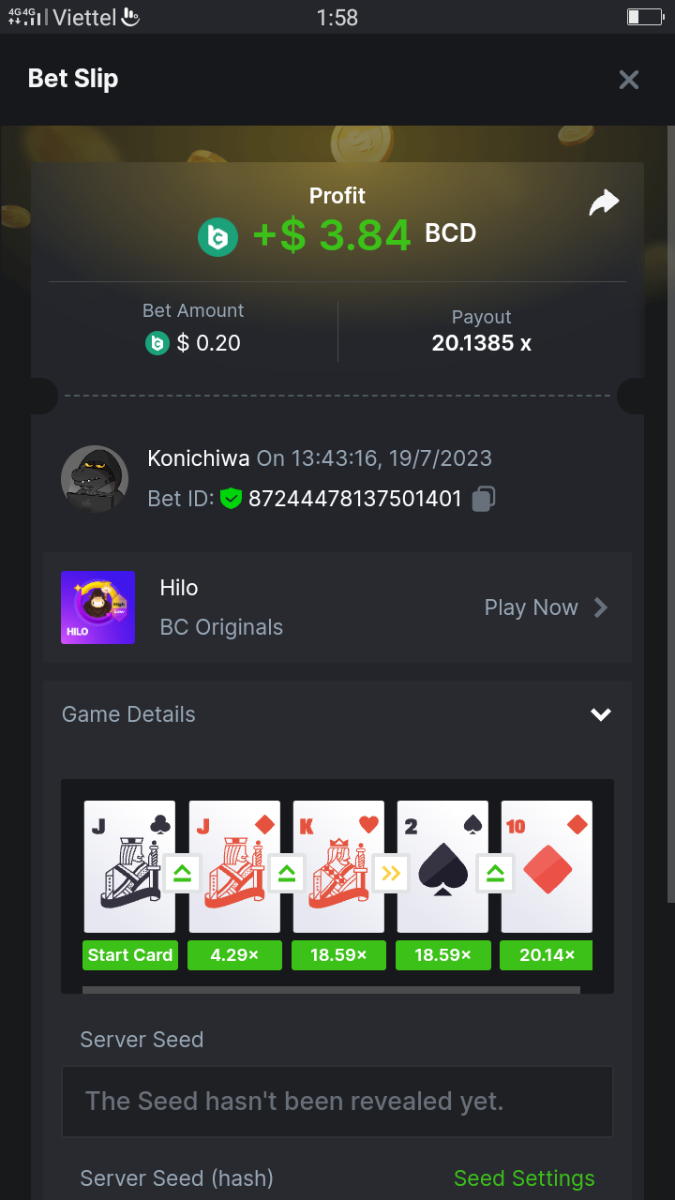675x1200 pixels.
Task: Collapse the Game Details section
Action: tap(600, 714)
